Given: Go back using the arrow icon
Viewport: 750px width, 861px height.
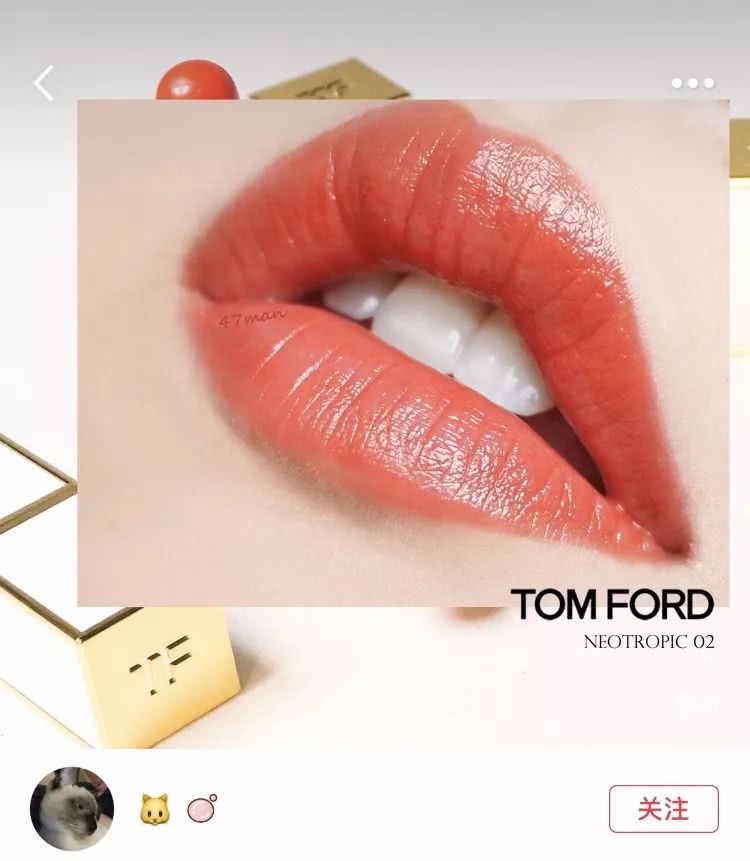Looking at the screenshot, I should pyautogui.click(x=44, y=83).
